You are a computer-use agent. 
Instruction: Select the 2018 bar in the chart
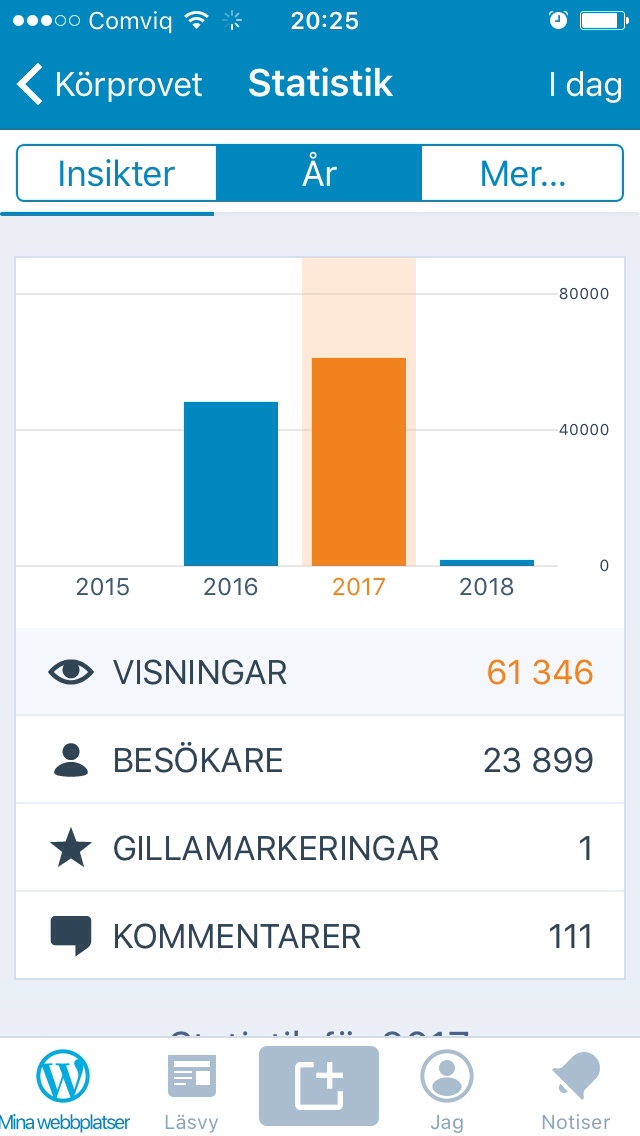(487, 562)
